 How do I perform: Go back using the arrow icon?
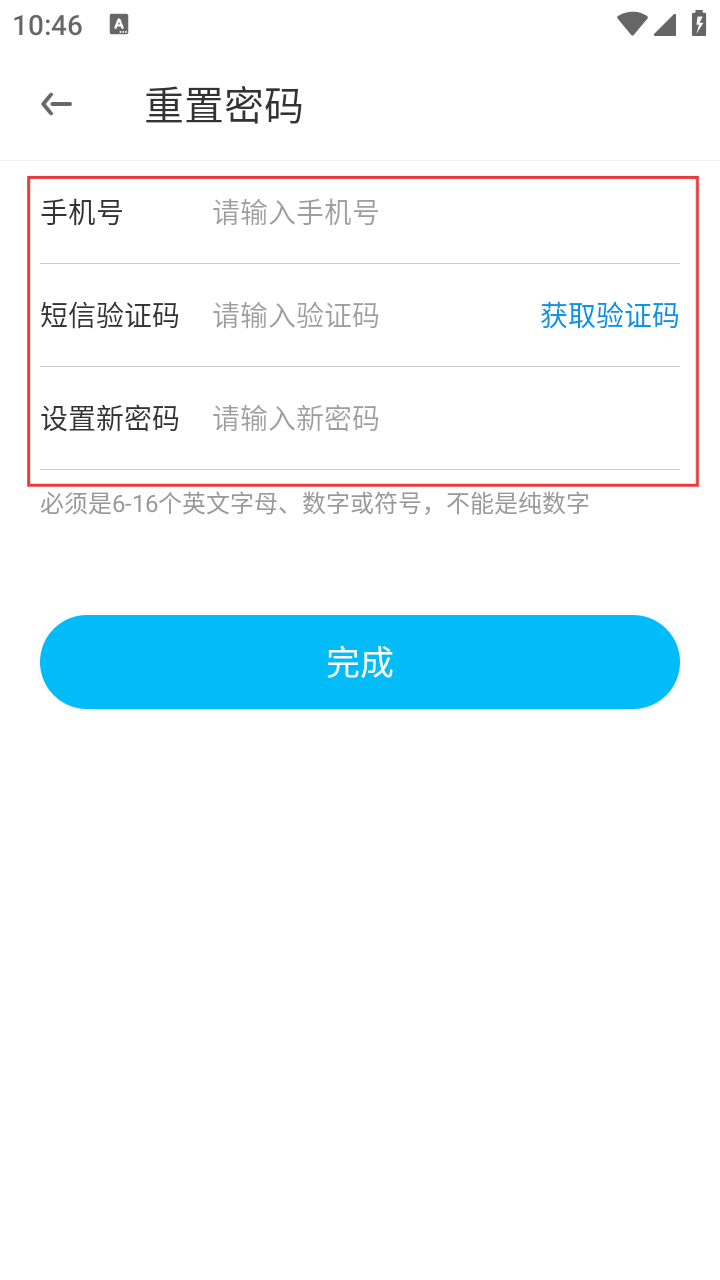click(x=56, y=104)
